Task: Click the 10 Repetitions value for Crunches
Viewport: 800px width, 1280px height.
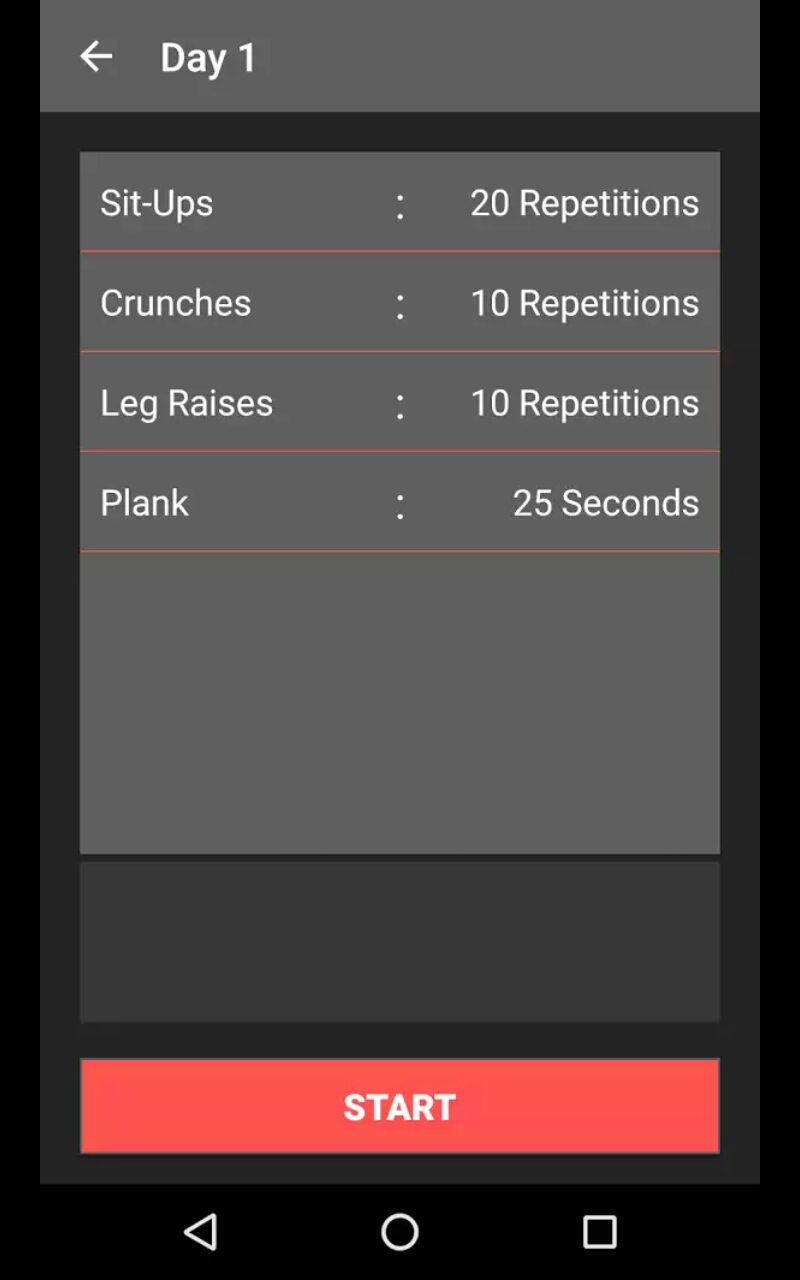Action: (584, 303)
